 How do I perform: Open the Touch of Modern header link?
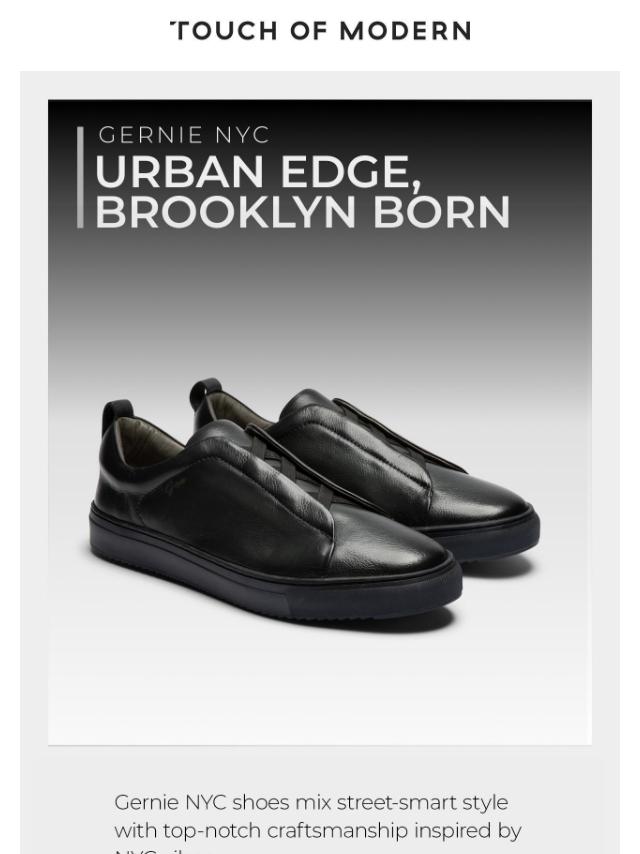(x=321, y=31)
